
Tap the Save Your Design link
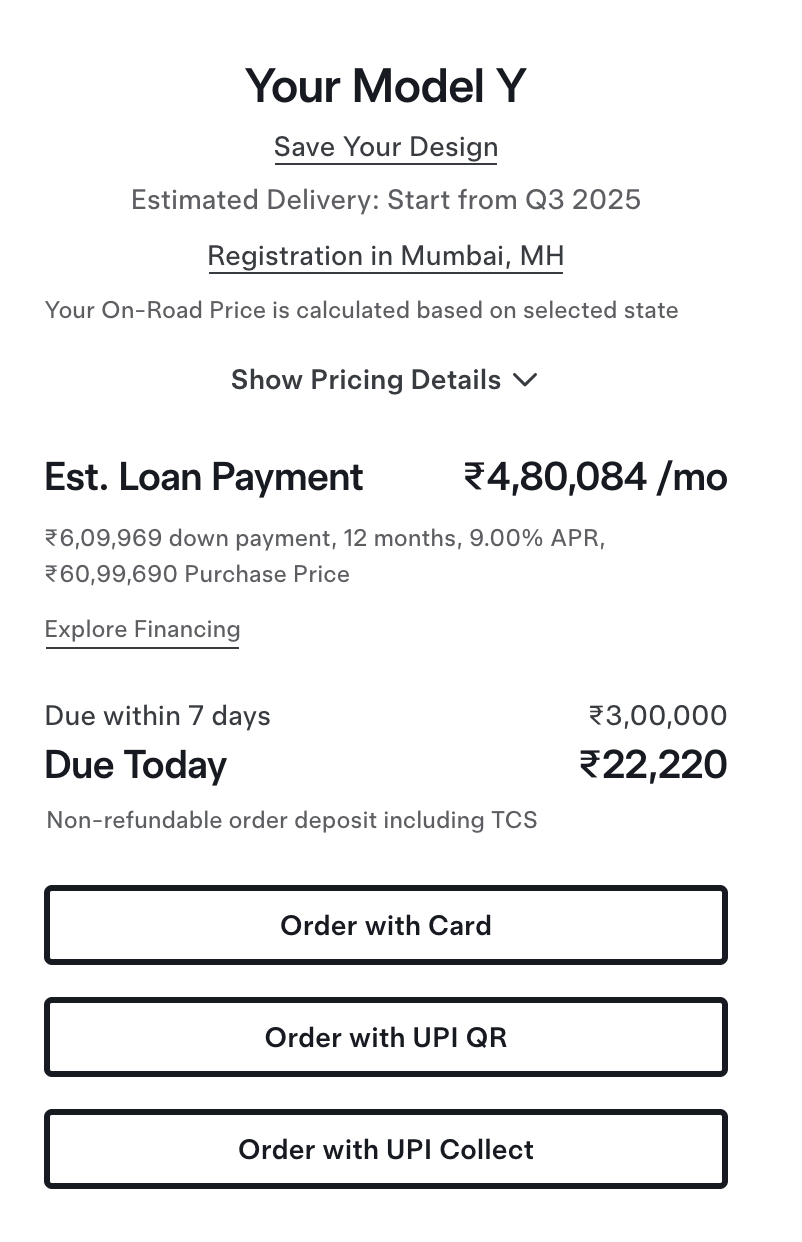pyautogui.click(x=385, y=147)
